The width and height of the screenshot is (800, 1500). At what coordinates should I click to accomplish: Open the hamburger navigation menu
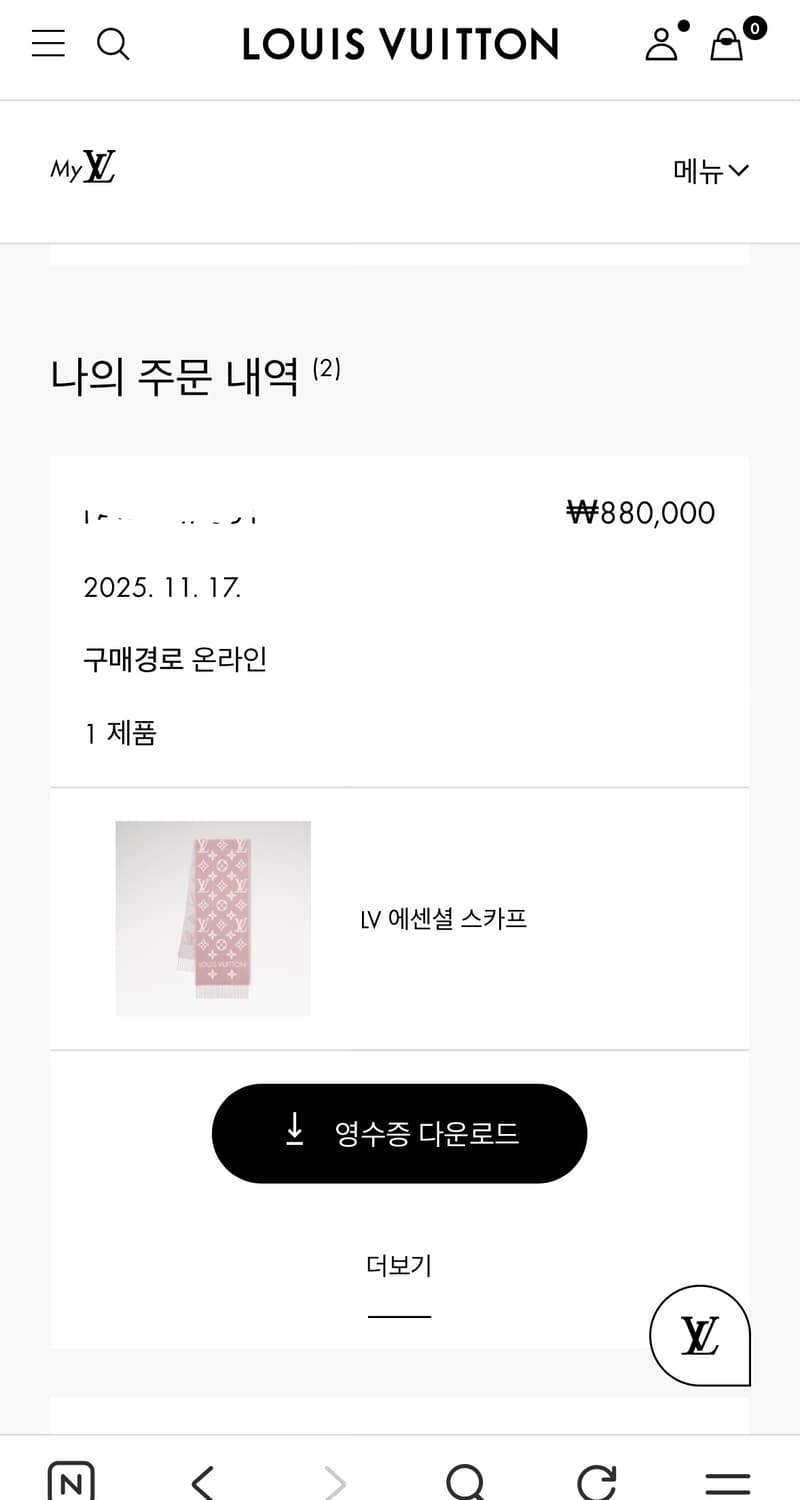pos(47,44)
